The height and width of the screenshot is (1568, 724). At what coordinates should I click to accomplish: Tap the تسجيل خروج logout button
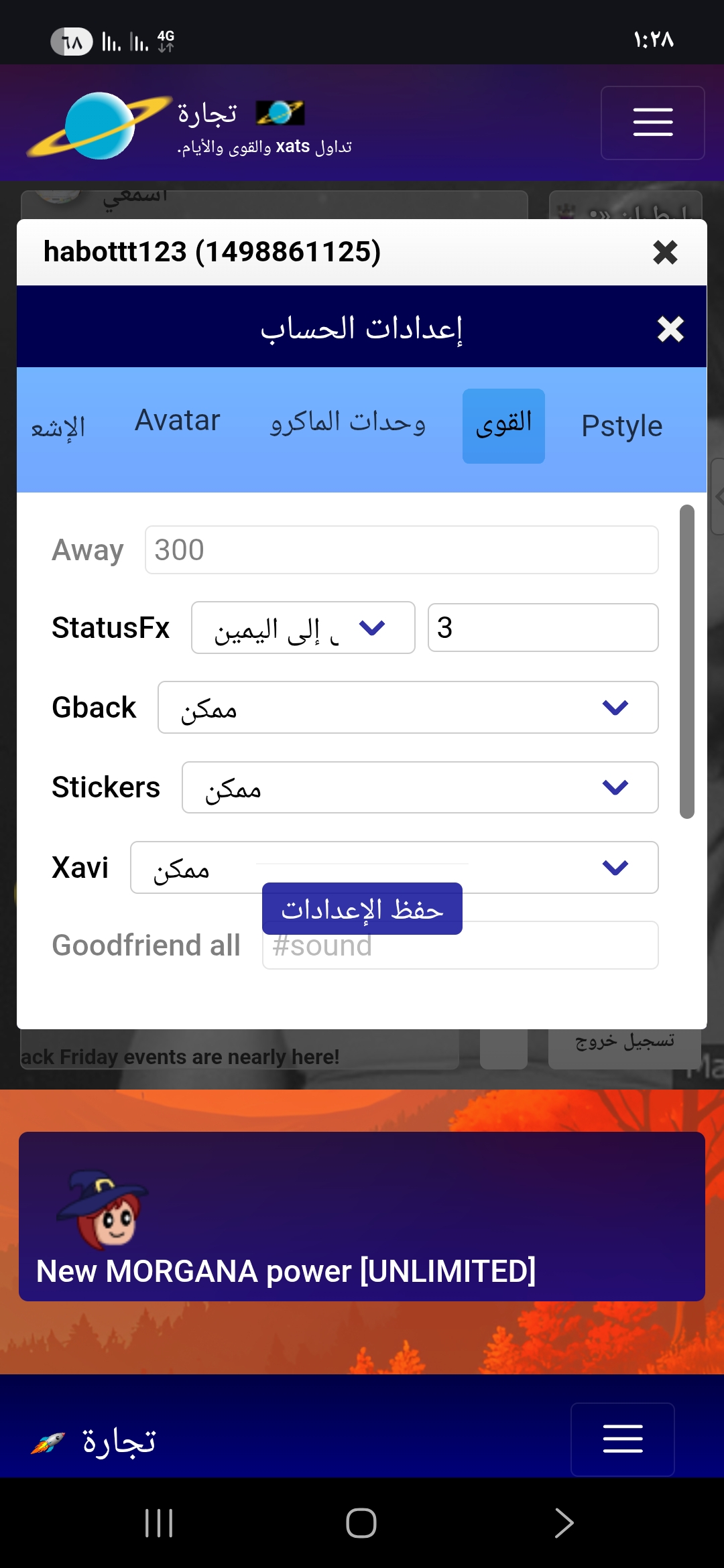624,1042
